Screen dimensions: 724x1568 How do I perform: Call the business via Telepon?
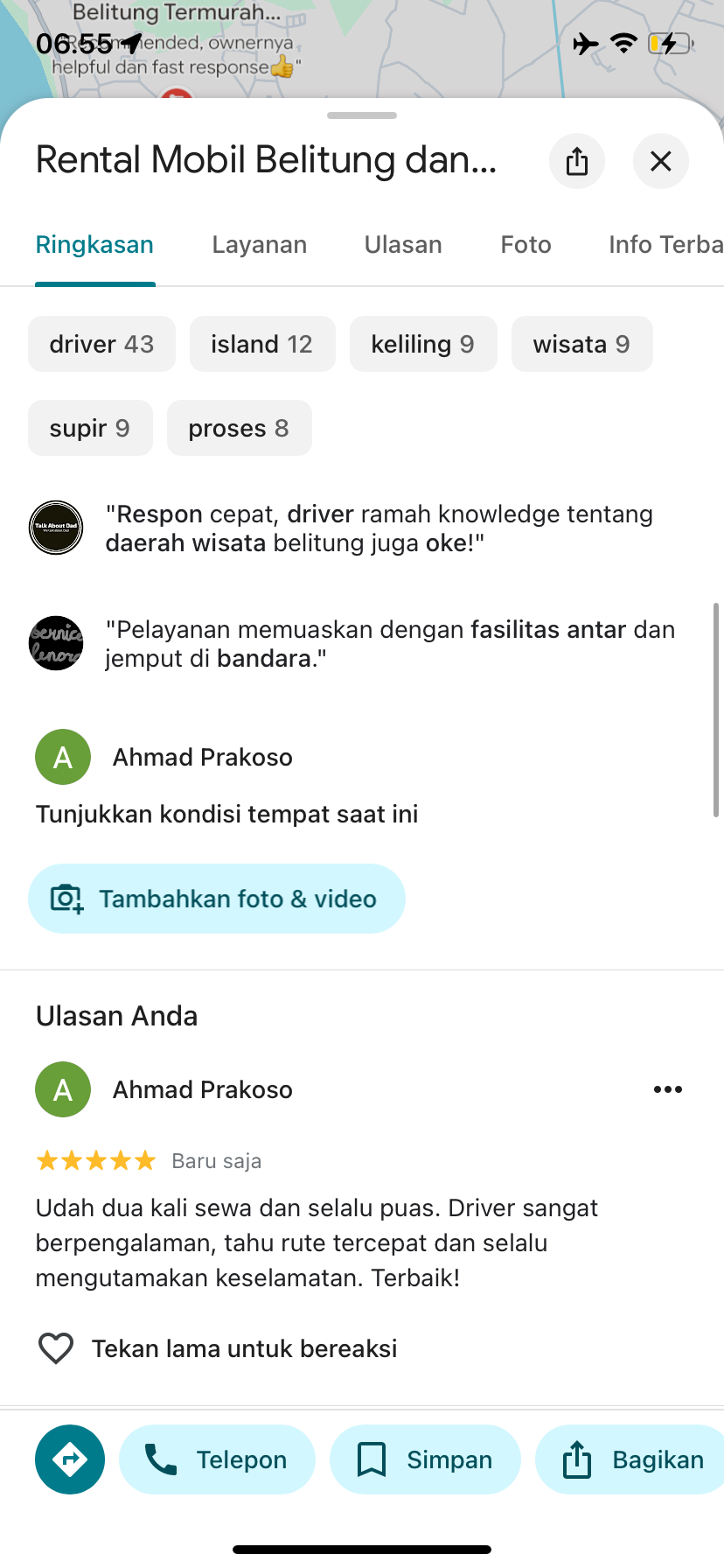pyautogui.click(x=217, y=1459)
